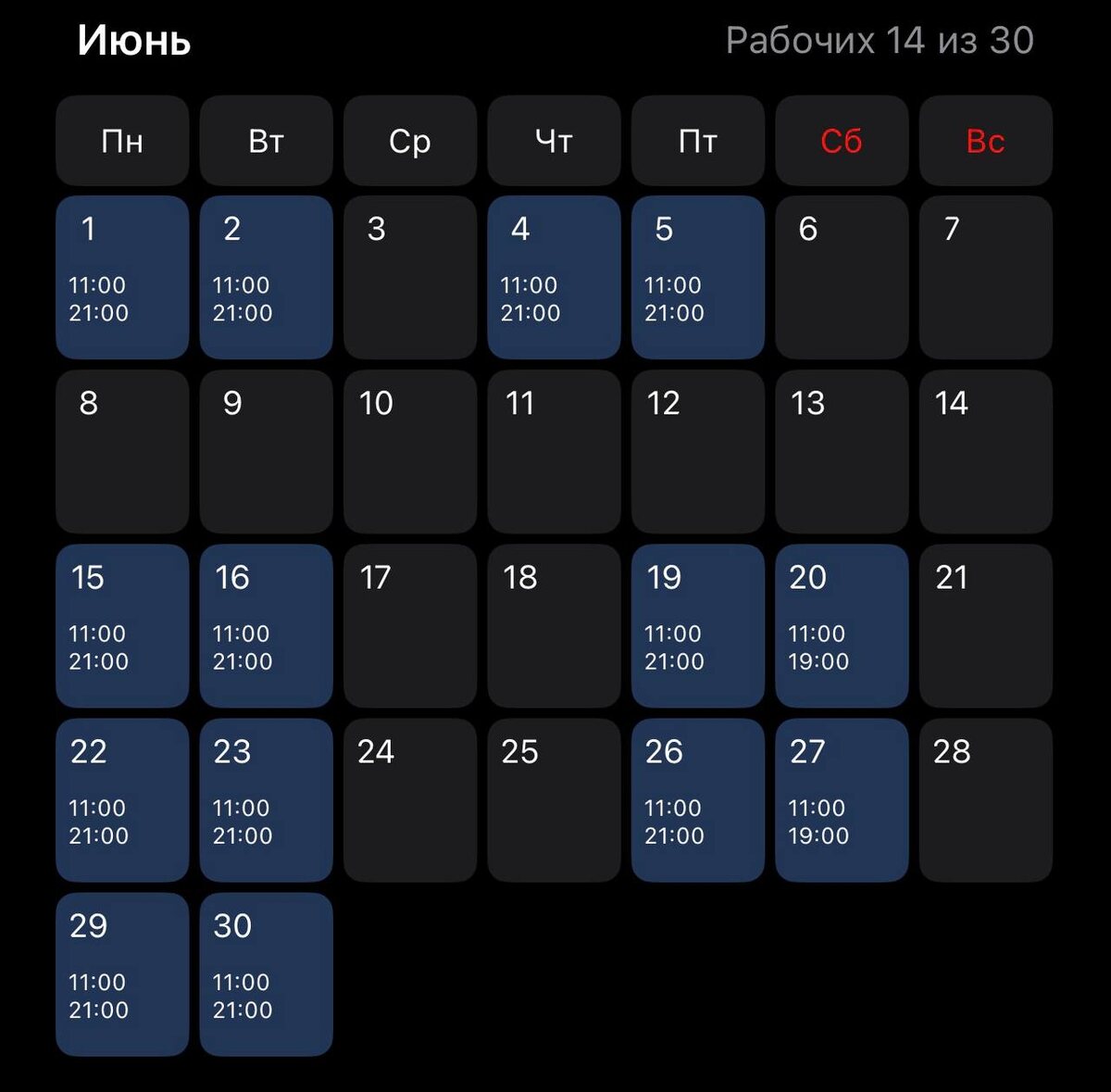Open June 20 shift ending 19:00
The width and height of the screenshot is (1111, 1092).
pos(842,626)
